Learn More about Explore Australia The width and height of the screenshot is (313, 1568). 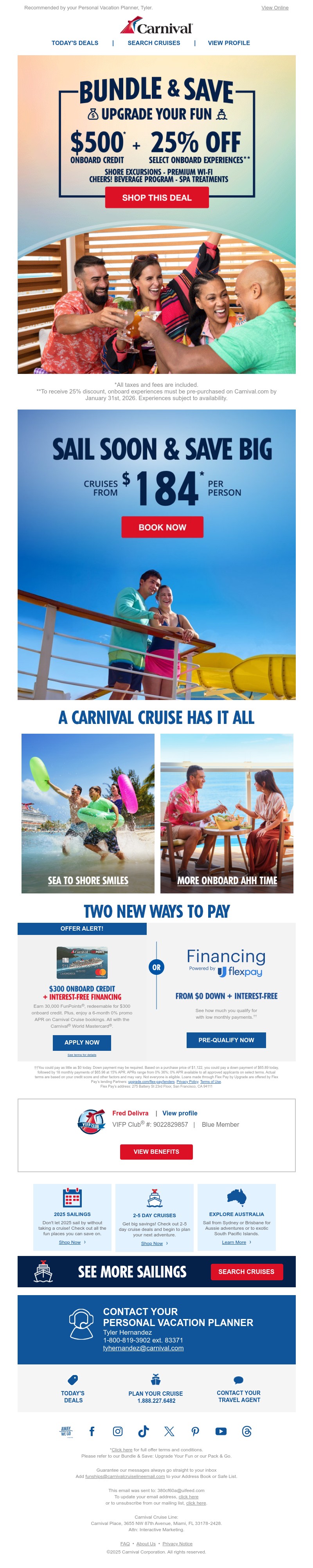[234, 1242]
